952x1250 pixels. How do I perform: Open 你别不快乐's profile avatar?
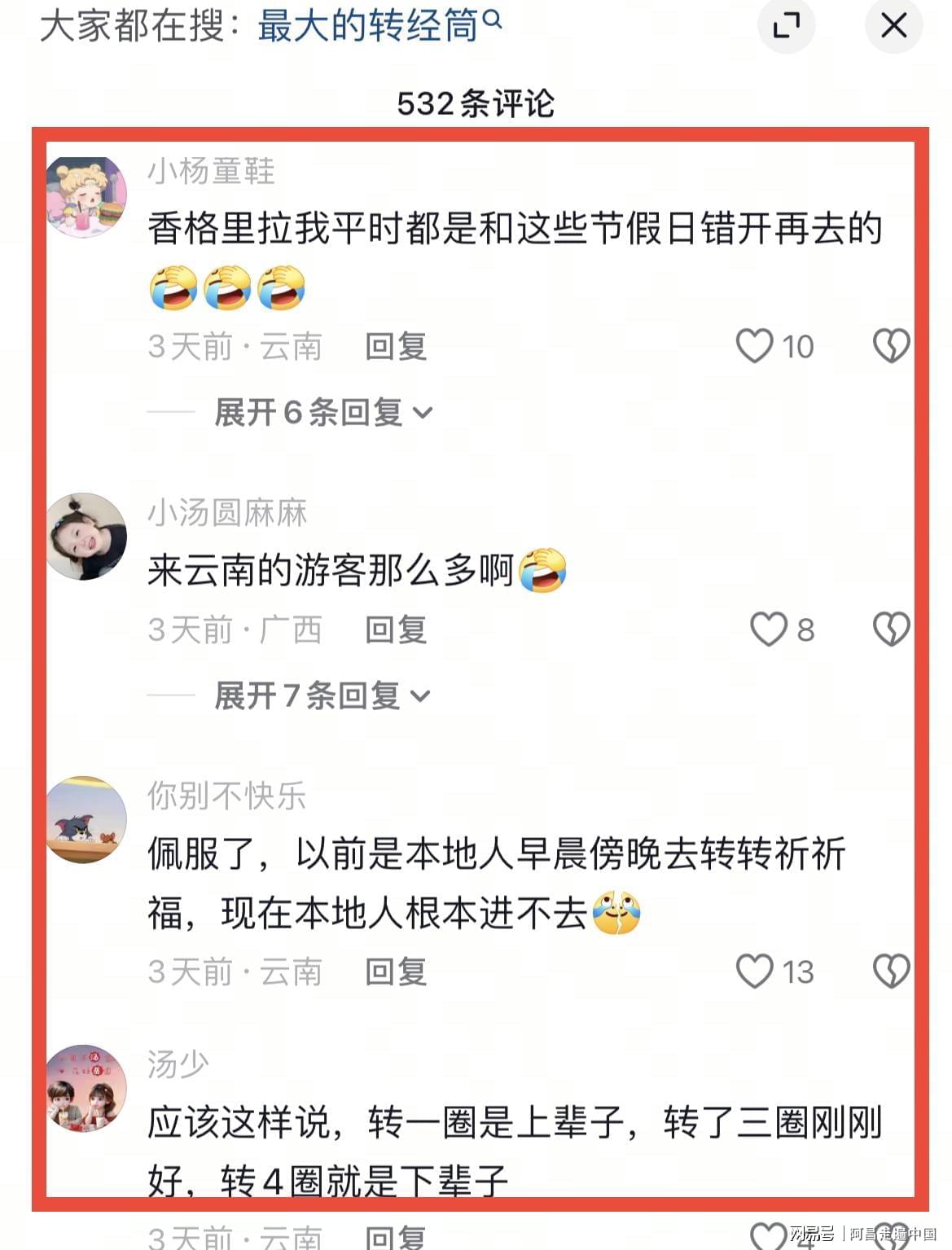[86, 819]
